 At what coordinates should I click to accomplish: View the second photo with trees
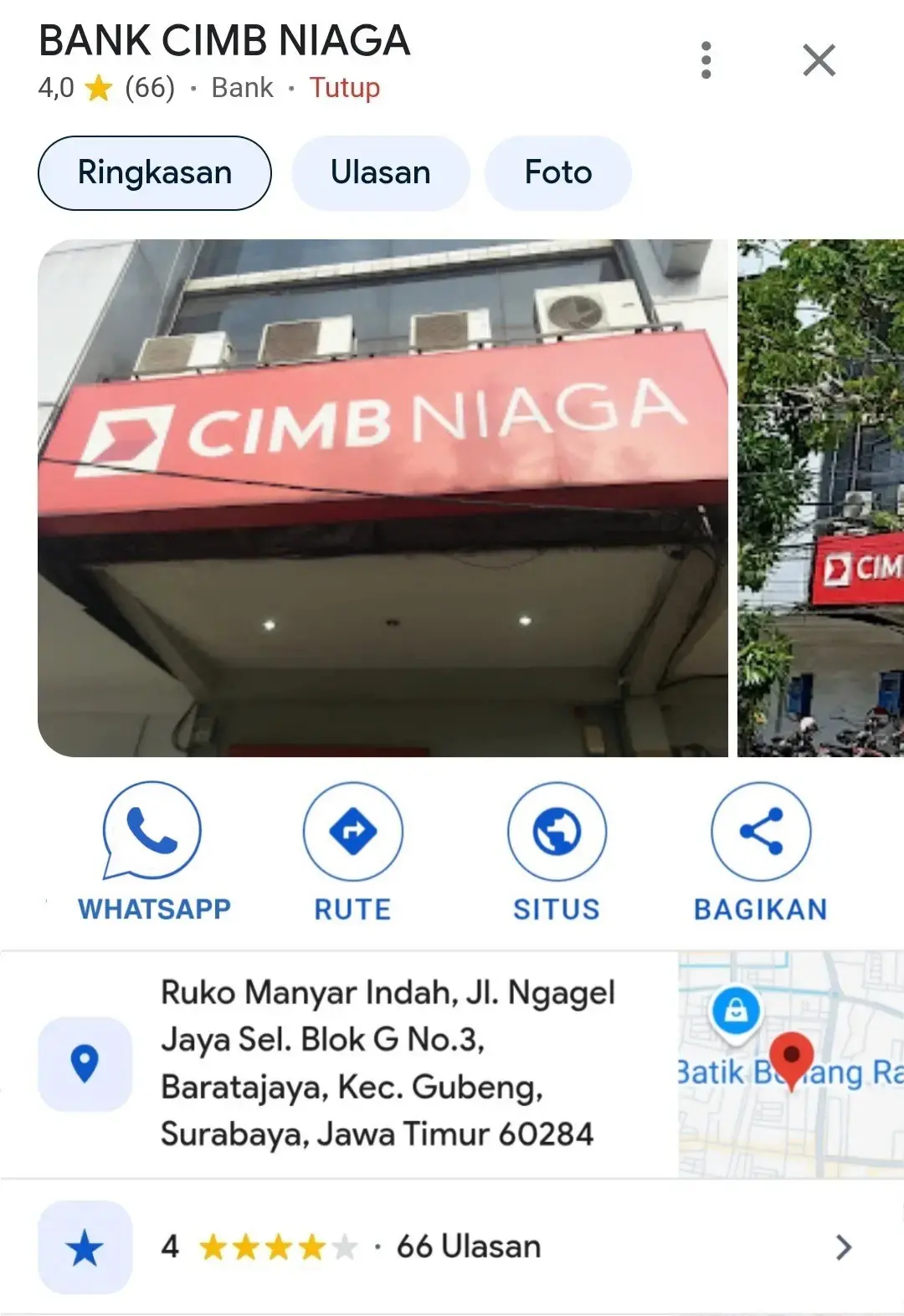point(820,498)
